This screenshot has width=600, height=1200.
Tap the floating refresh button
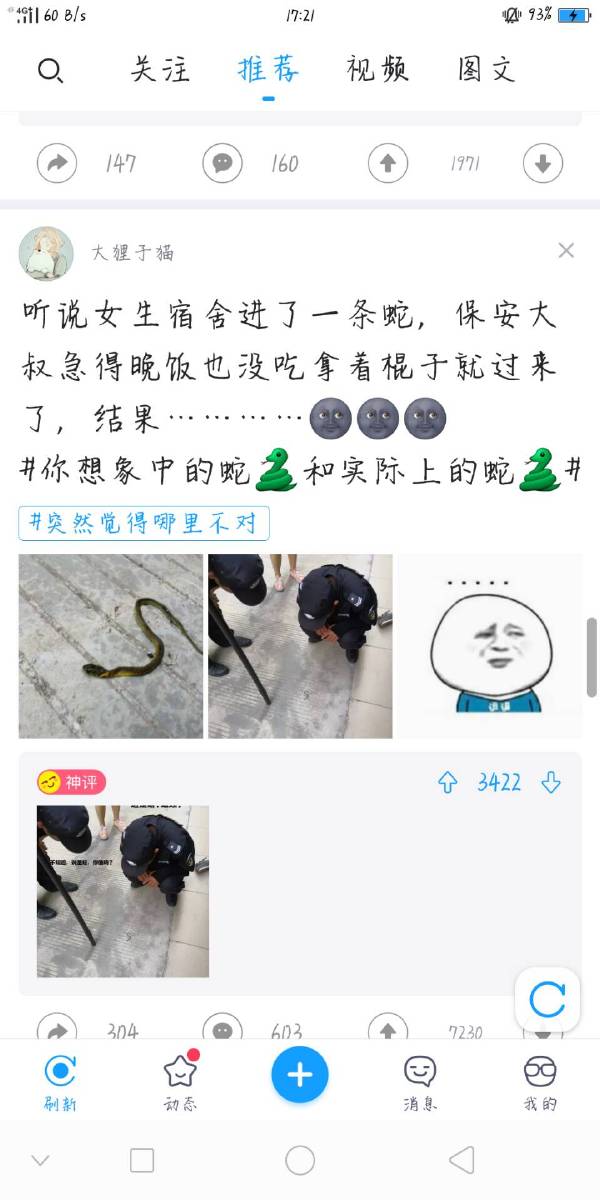coord(547,999)
